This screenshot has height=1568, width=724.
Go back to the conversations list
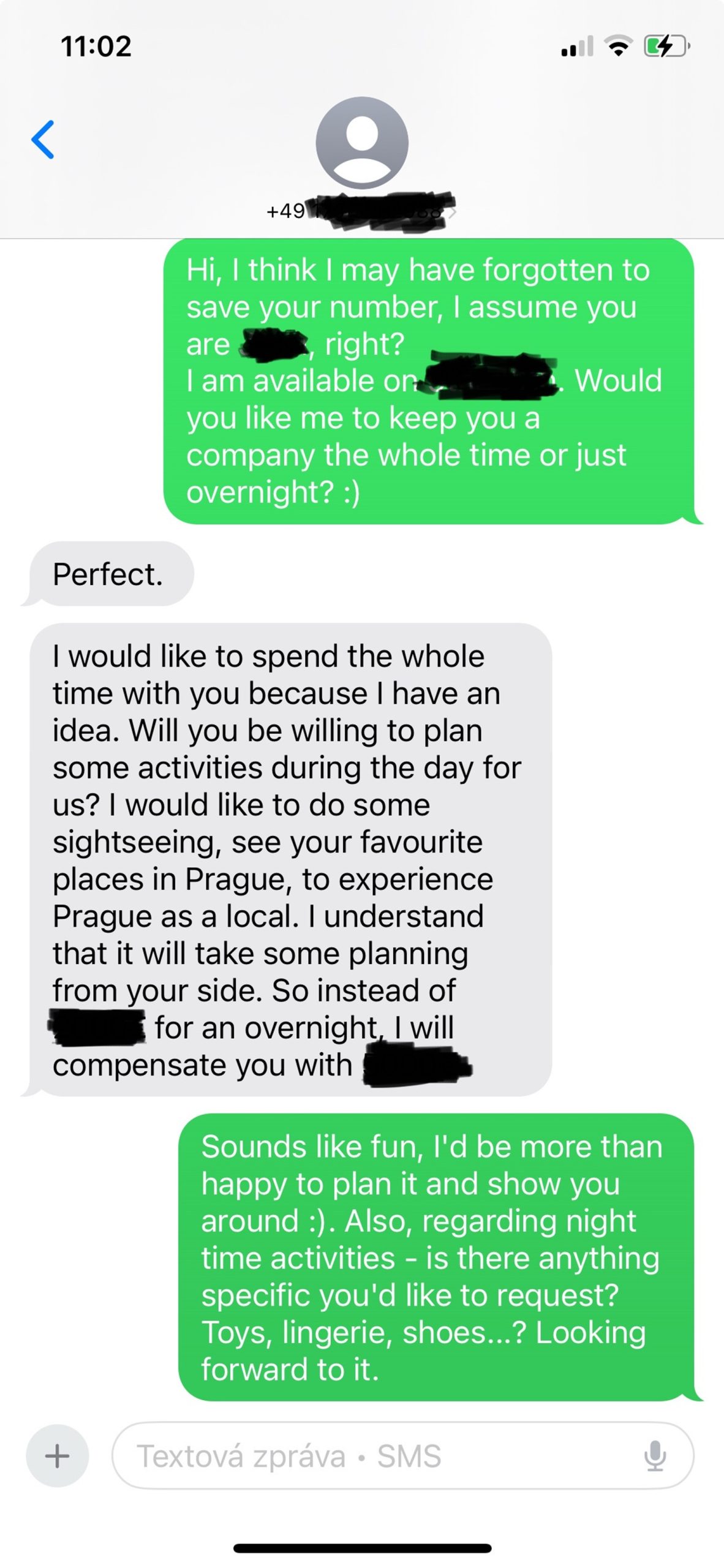pyautogui.click(x=43, y=140)
